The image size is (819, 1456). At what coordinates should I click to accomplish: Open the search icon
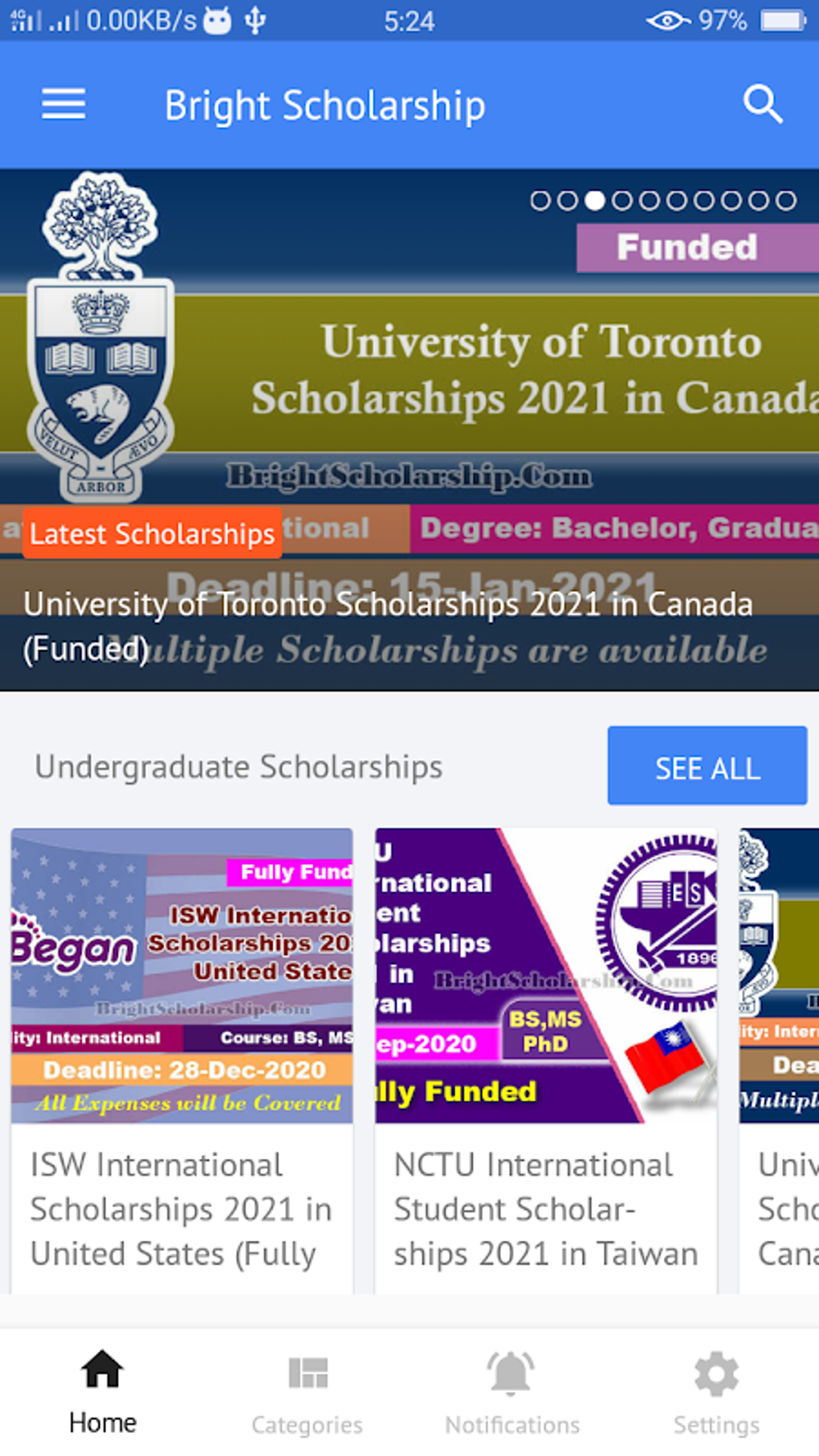click(762, 104)
